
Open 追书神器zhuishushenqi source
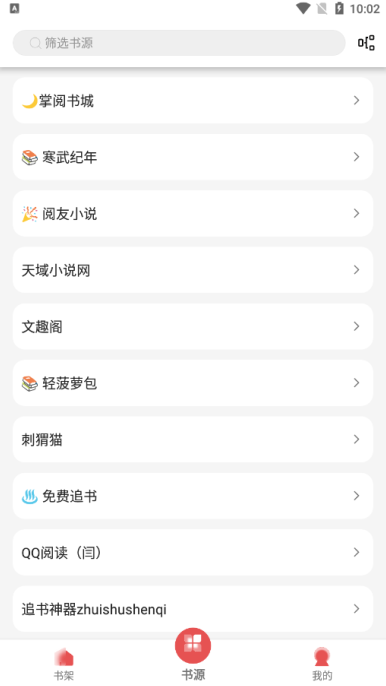[x=193, y=609]
